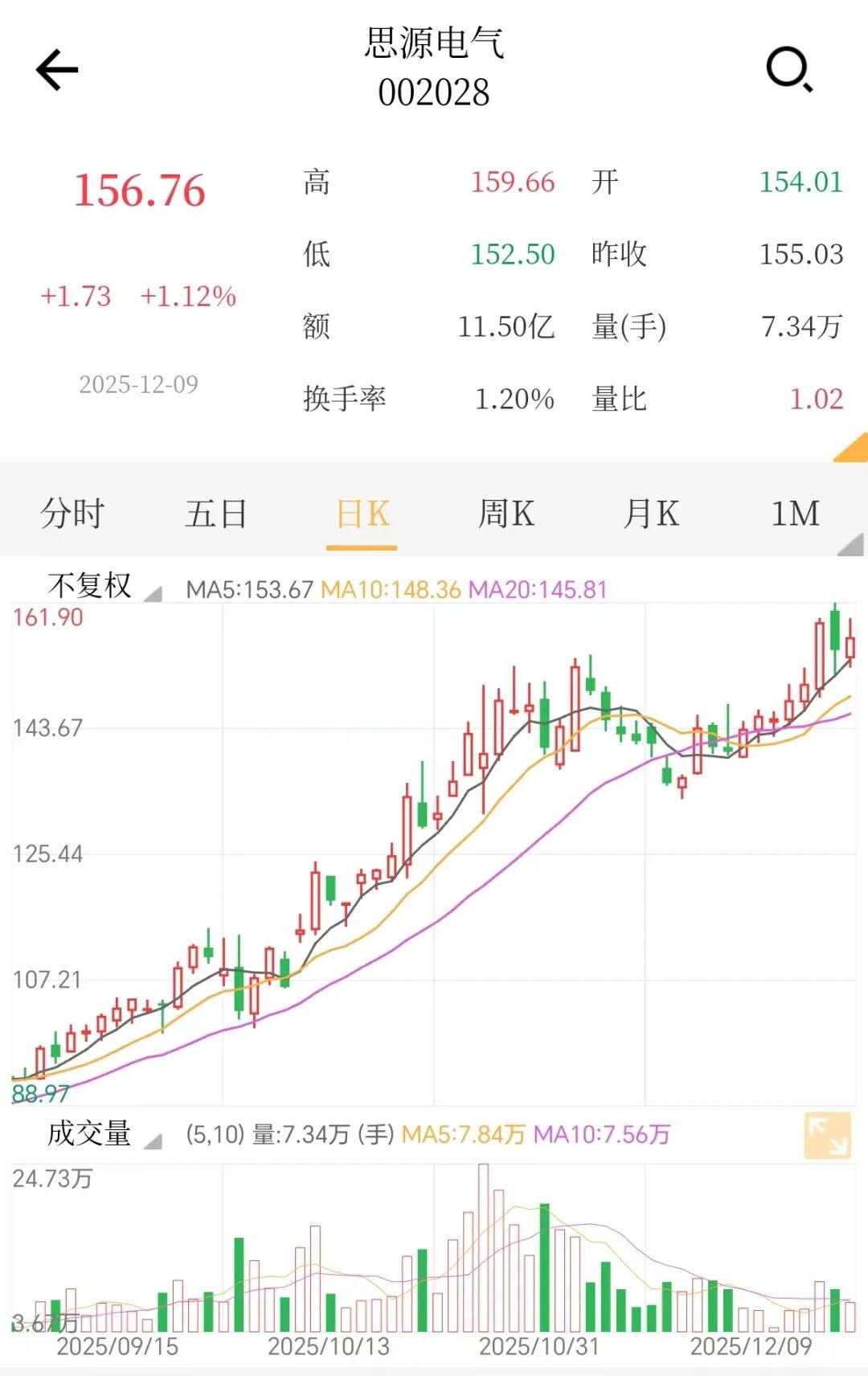868x1376 pixels.
Task: Change the 成交量 indicator dropdown
Action: (100, 1134)
